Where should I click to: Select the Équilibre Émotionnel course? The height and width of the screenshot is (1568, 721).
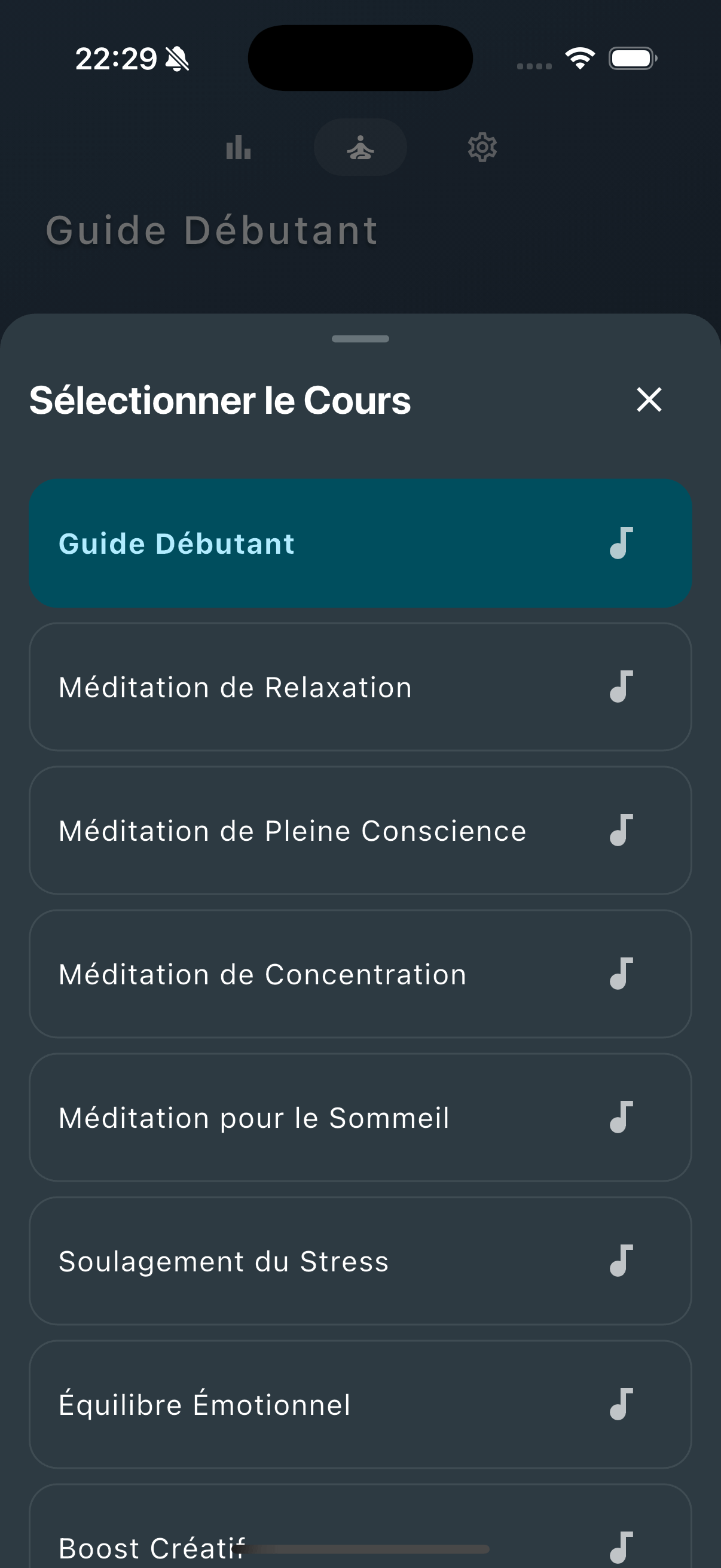pyautogui.click(x=304, y=1405)
